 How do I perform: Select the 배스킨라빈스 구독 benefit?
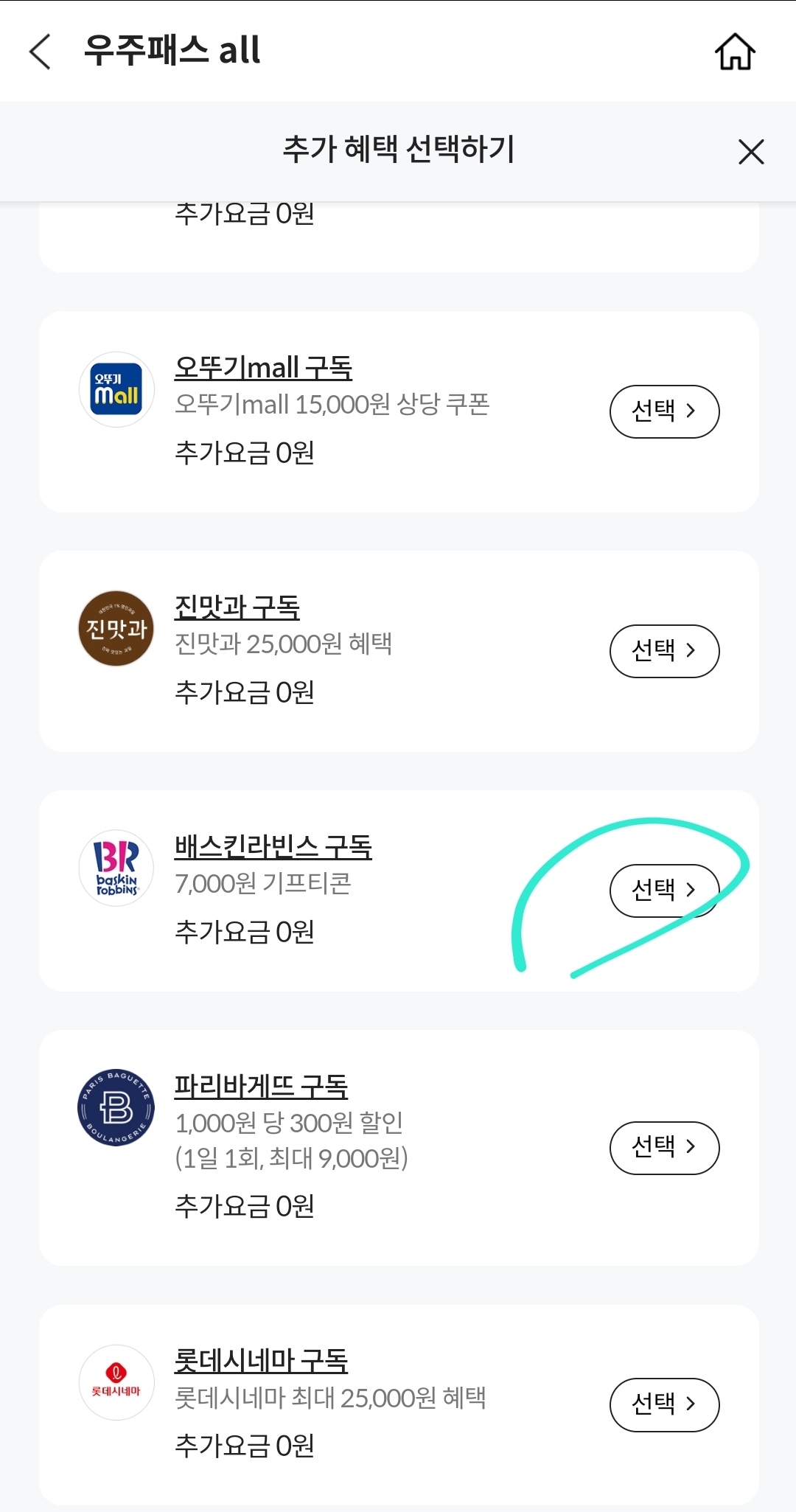[x=664, y=891]
